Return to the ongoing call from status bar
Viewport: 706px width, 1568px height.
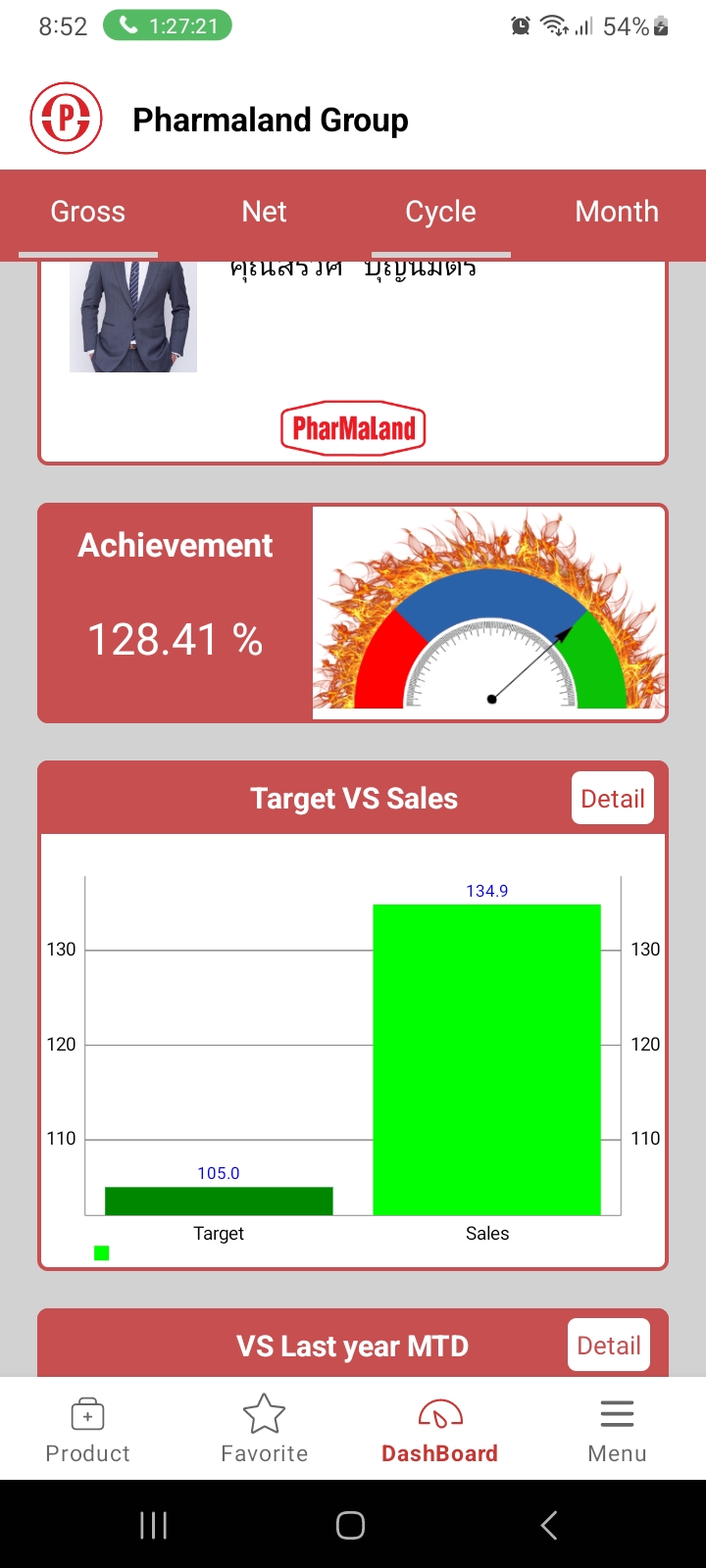coord(168,26)
